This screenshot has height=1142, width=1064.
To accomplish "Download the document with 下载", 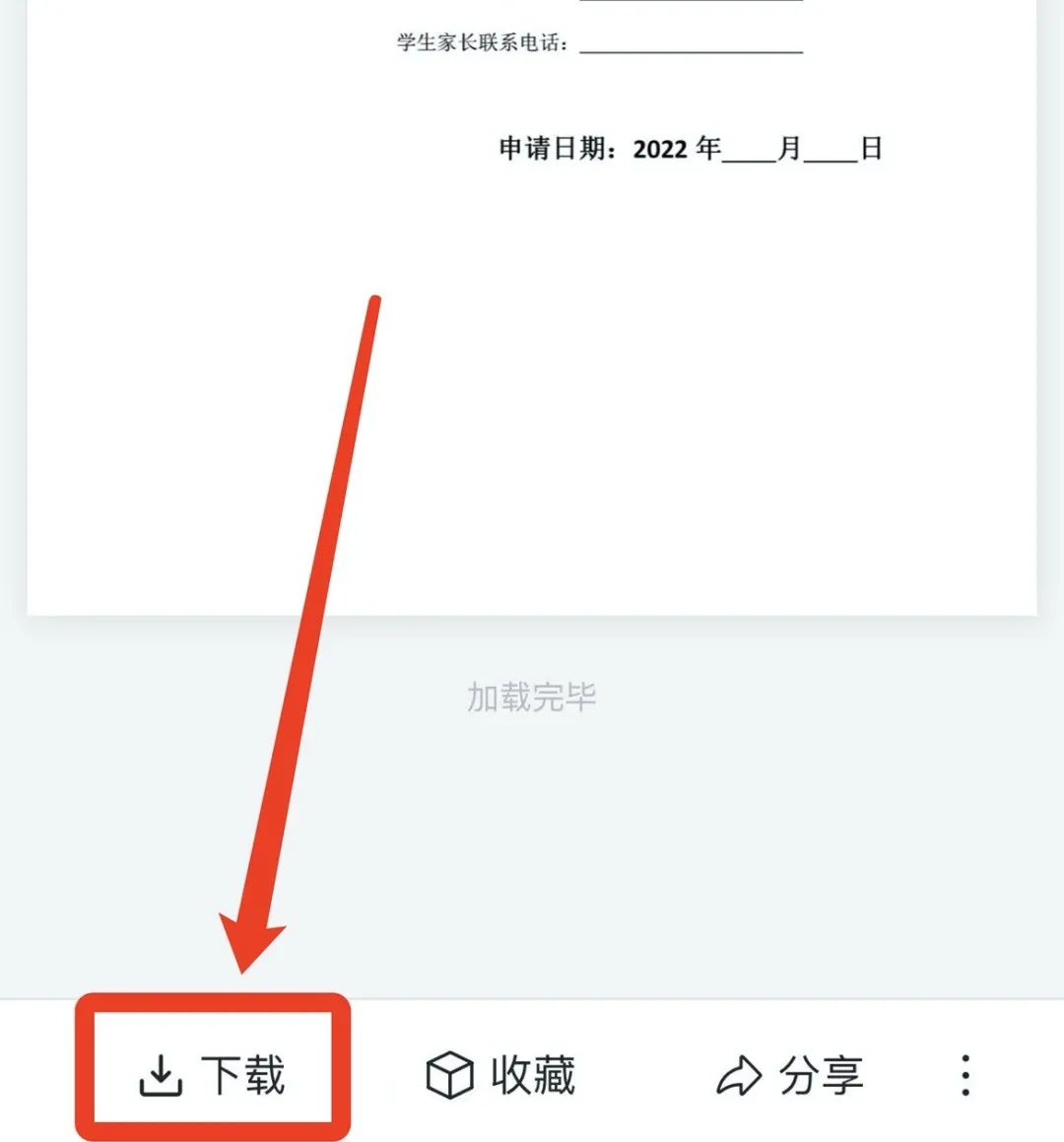I will [x=213, y=1074].
